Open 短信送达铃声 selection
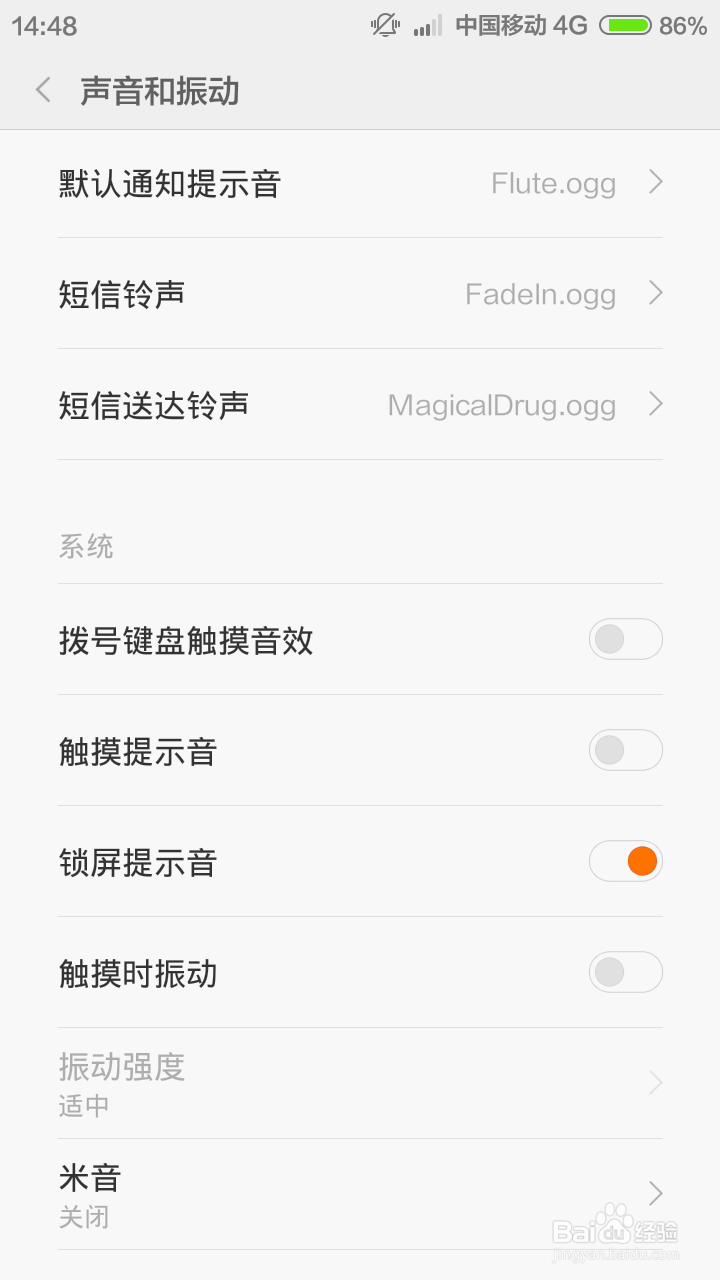Viewport: 720px width, 1280px height. point(360,405)
